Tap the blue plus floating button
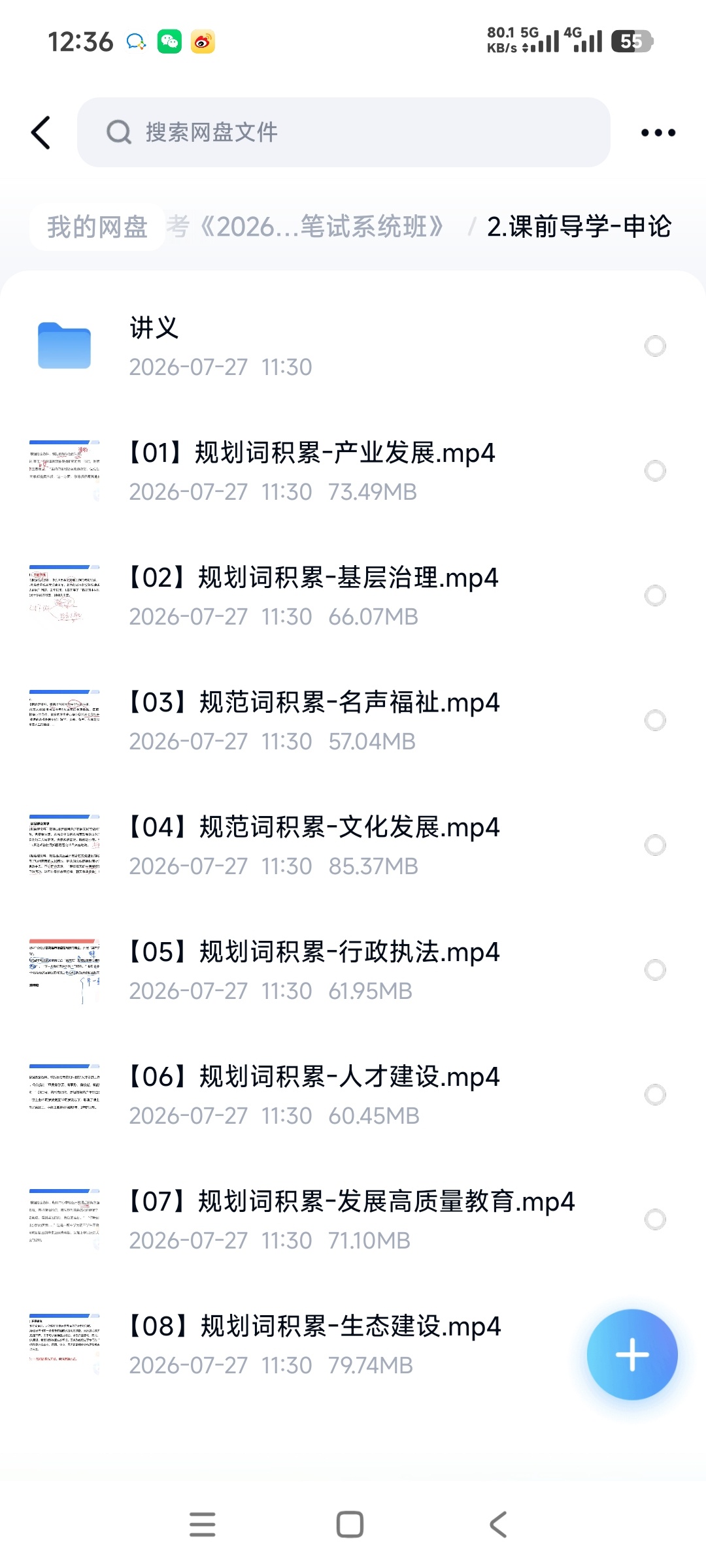This screenshot has width=706, height=1568. tap(632, 1354)
